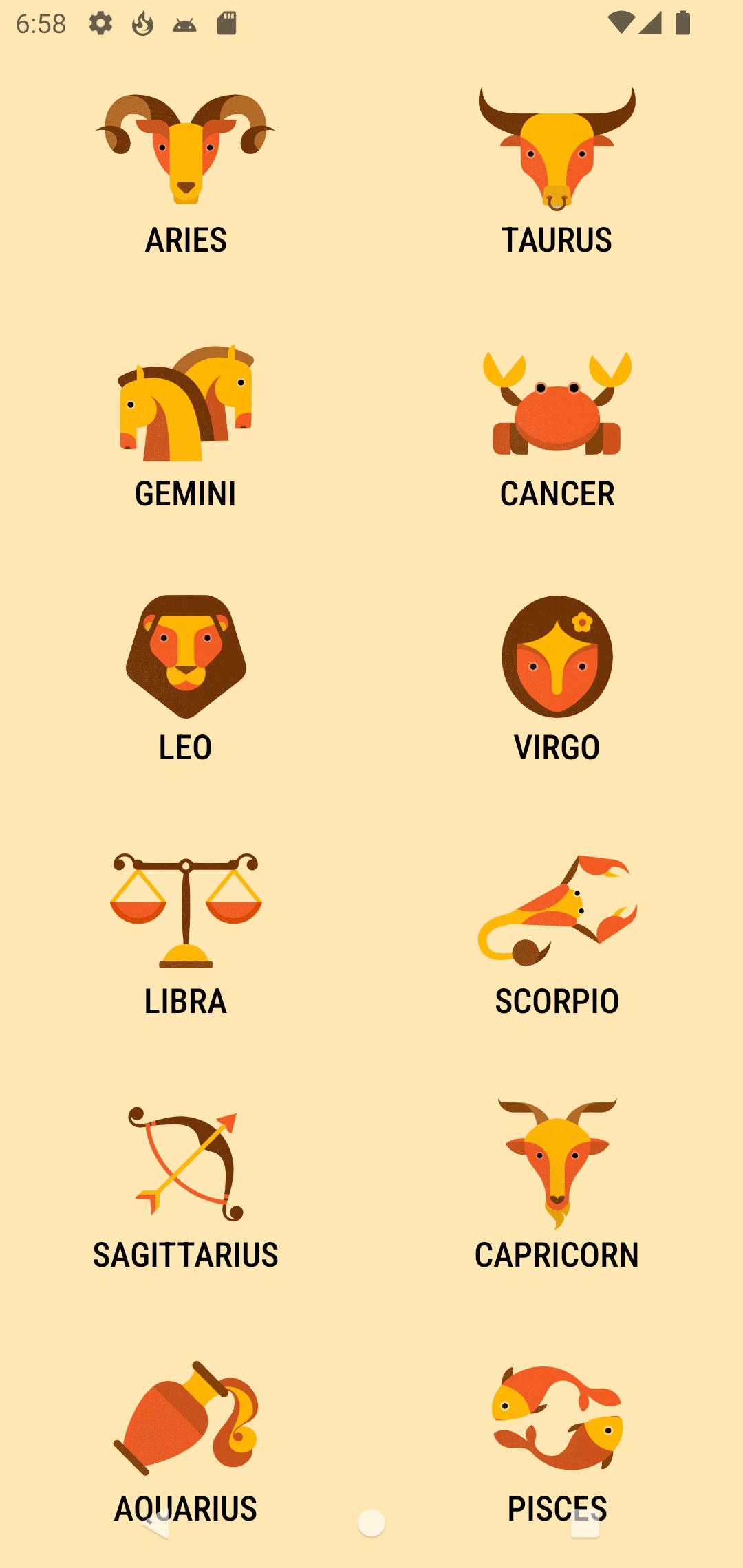
Task: Choose Sagittarius from the zodiac grid
Action: 186,1188
